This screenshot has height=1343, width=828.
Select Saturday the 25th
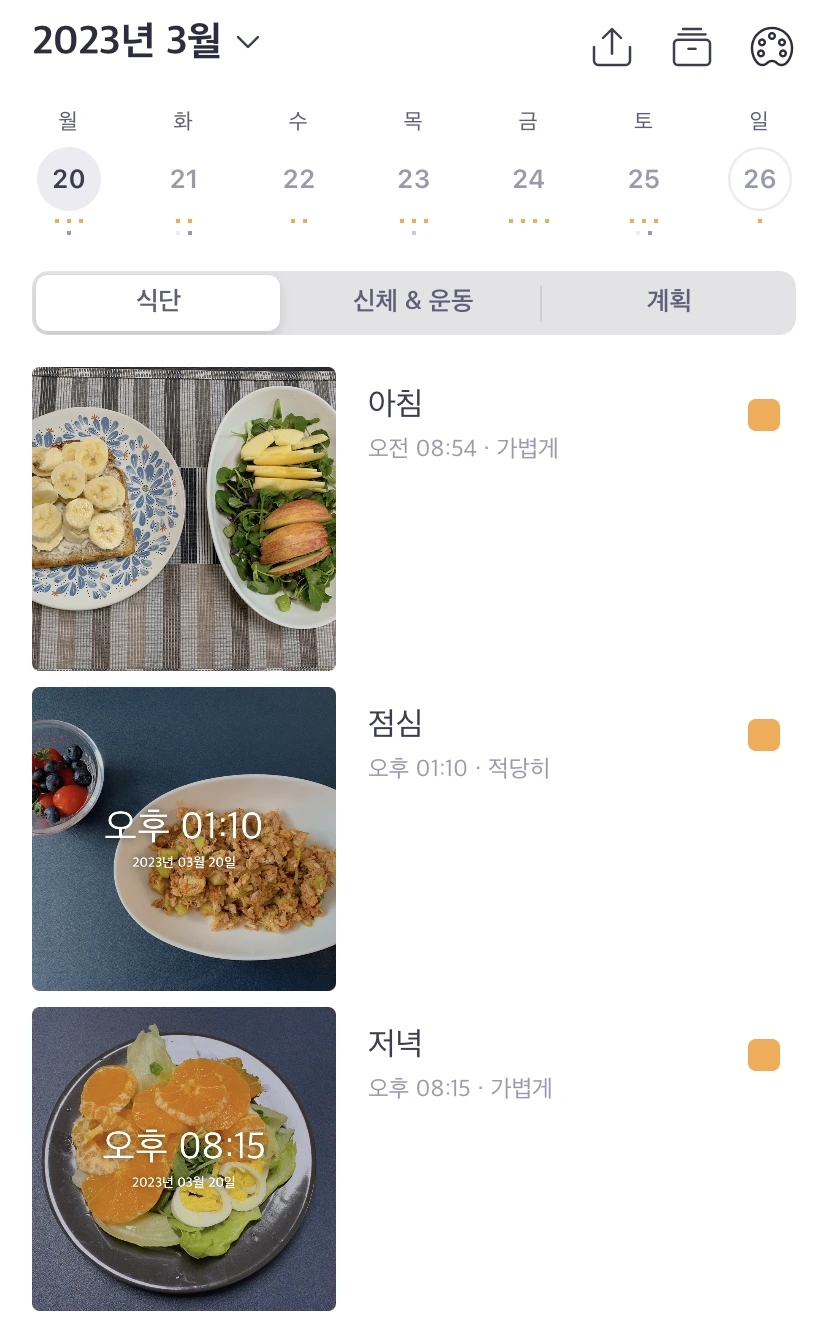click(644, 179)
